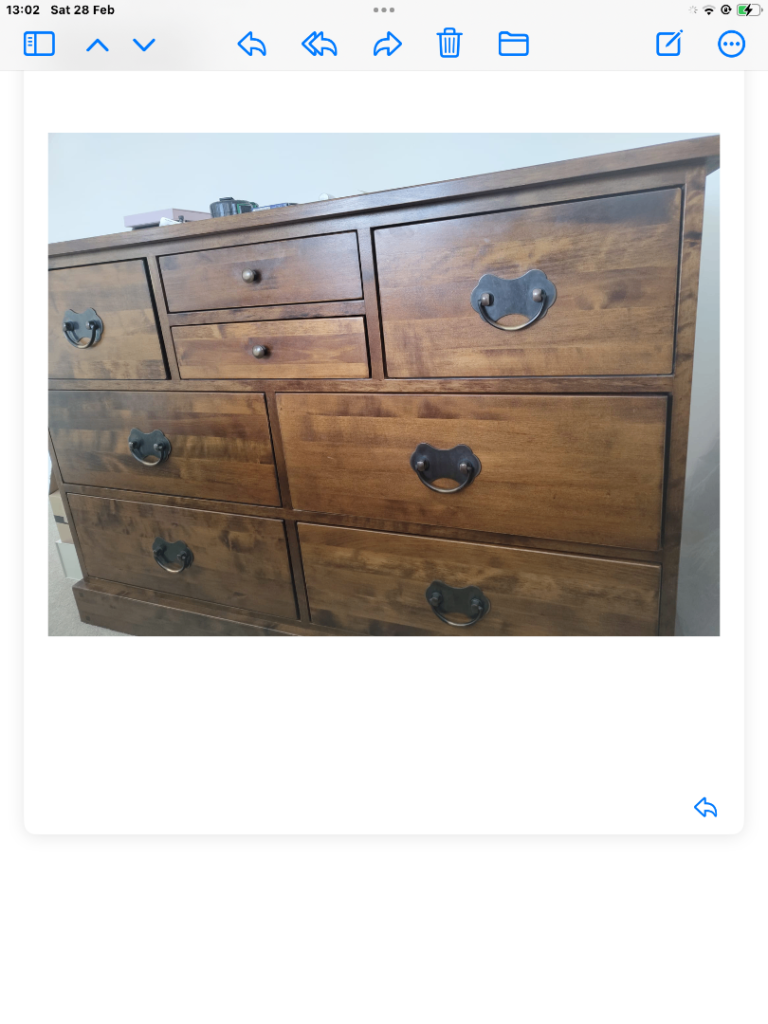This screenshot has width=768, height=1024.
Task: Forward this email
Action: point(387,44)
